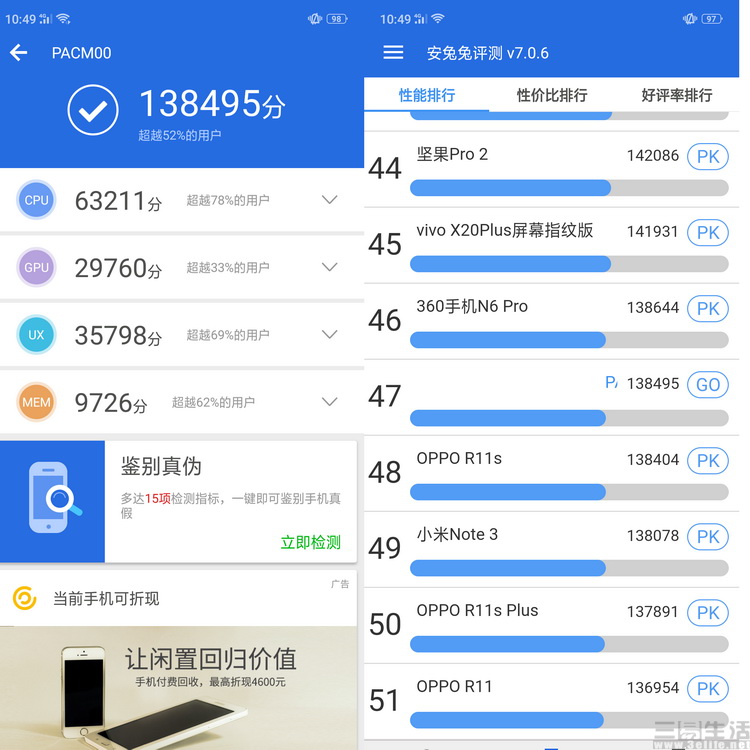
Task: Tap PK next to 小米Note 3
Action: [x=708, y=536]
